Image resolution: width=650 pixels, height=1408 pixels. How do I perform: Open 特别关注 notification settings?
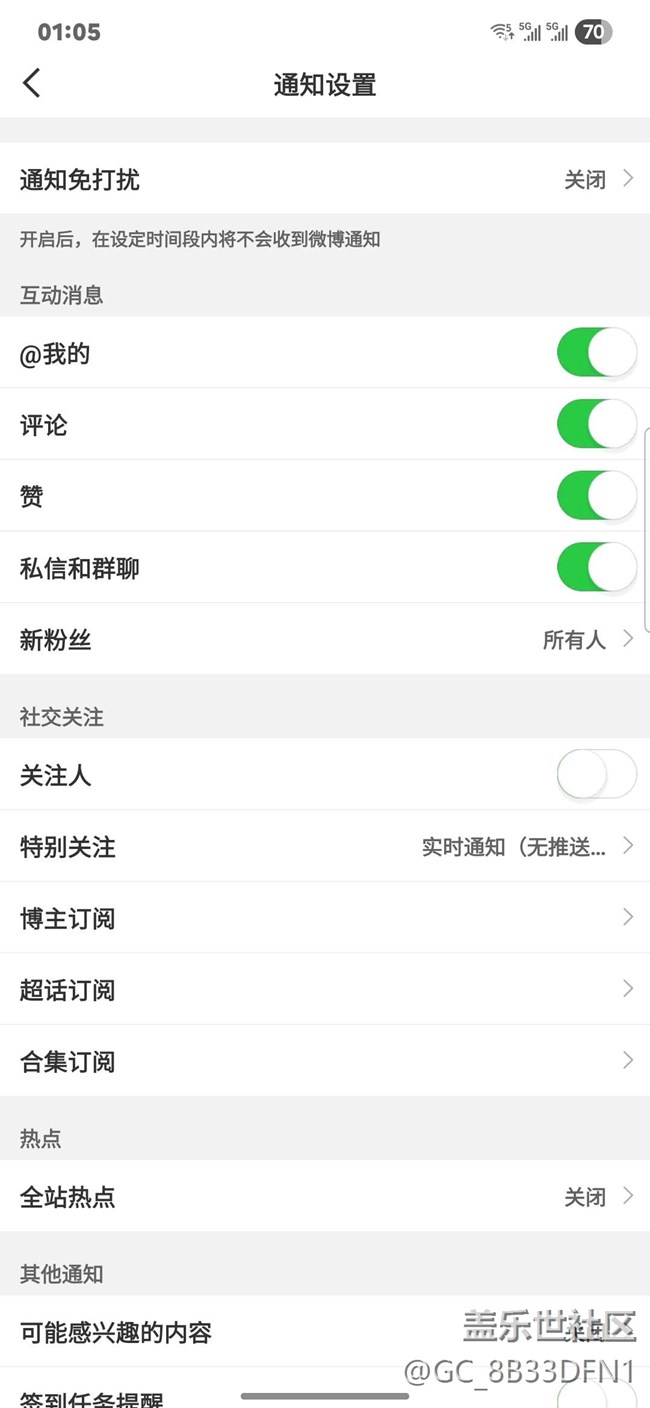325,846
